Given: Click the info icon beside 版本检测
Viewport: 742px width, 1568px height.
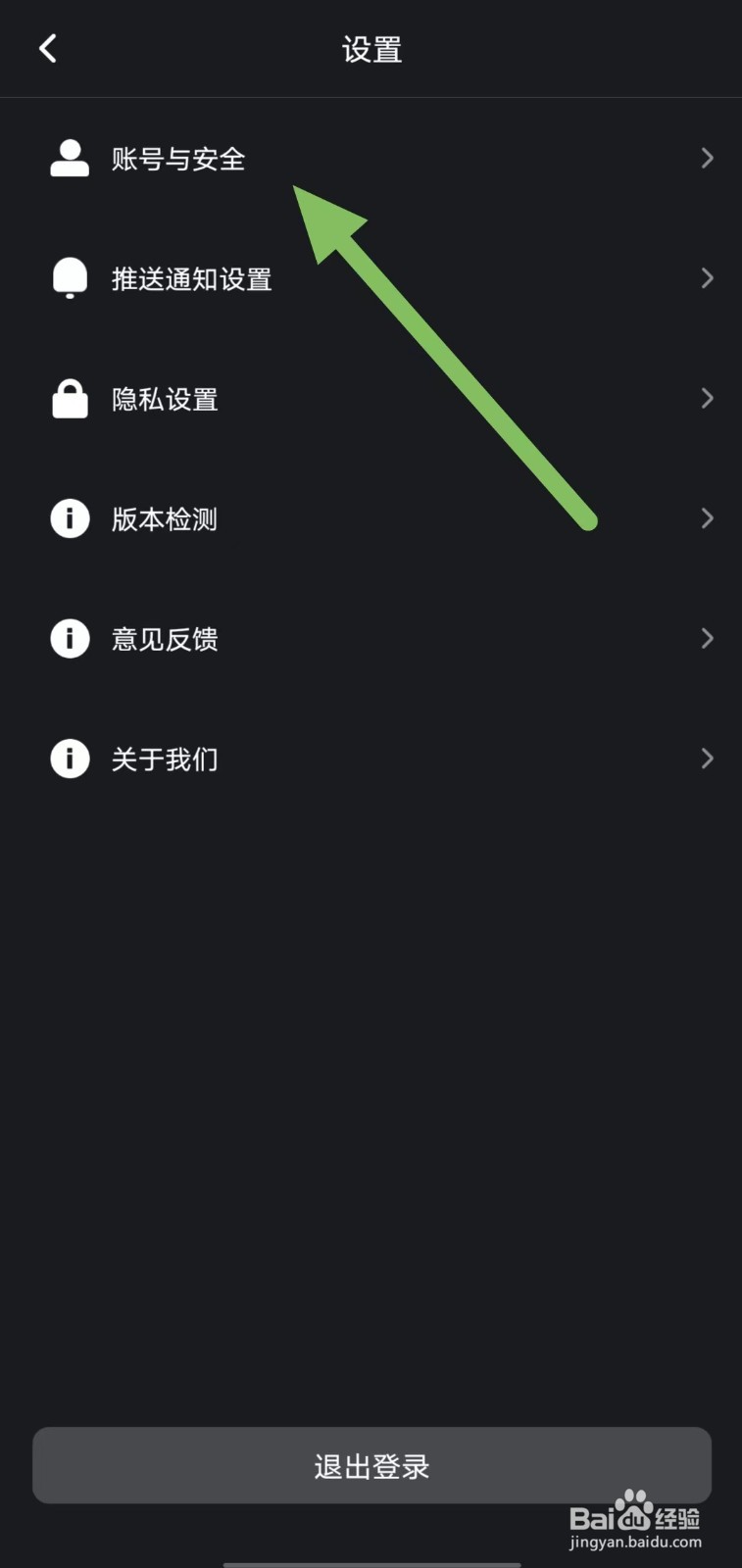Looking at the screenshot, I should coord(69,517).
